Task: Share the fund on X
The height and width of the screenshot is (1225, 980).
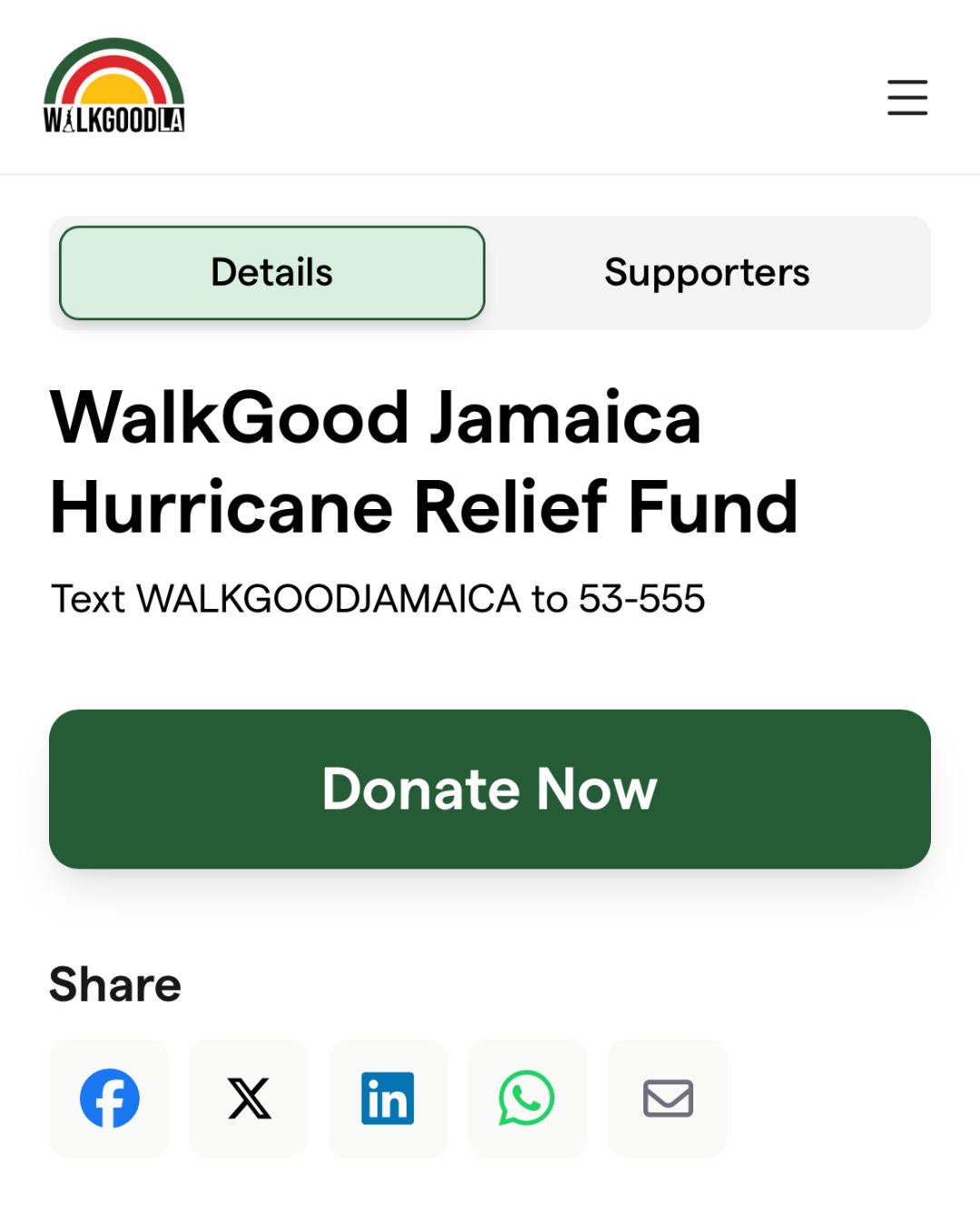Action: [x=249, y=1098]
